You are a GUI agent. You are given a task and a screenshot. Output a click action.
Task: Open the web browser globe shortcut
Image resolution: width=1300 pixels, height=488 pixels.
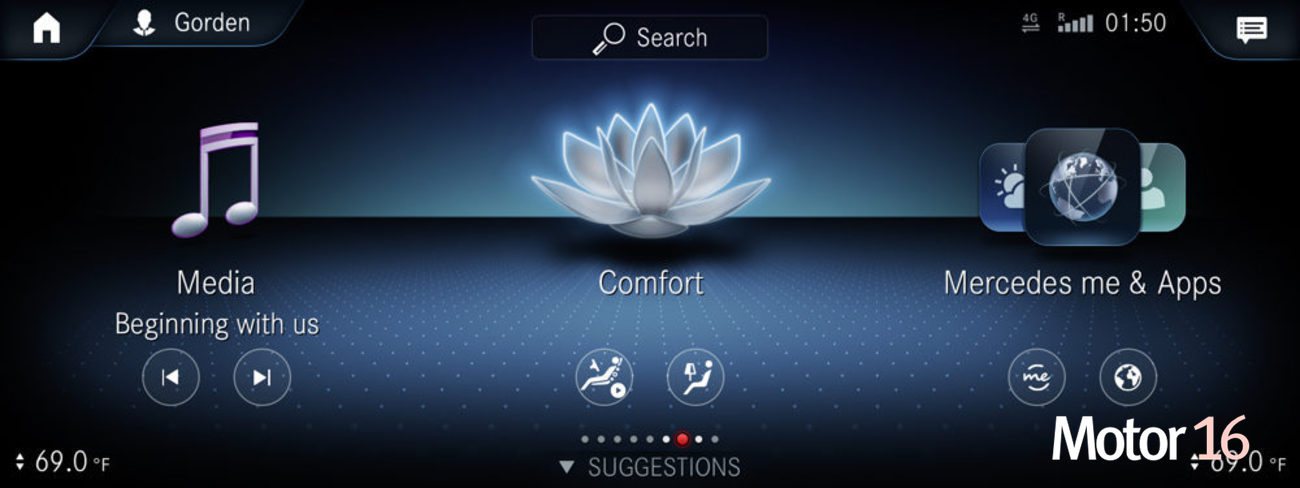pos(1127,377)
